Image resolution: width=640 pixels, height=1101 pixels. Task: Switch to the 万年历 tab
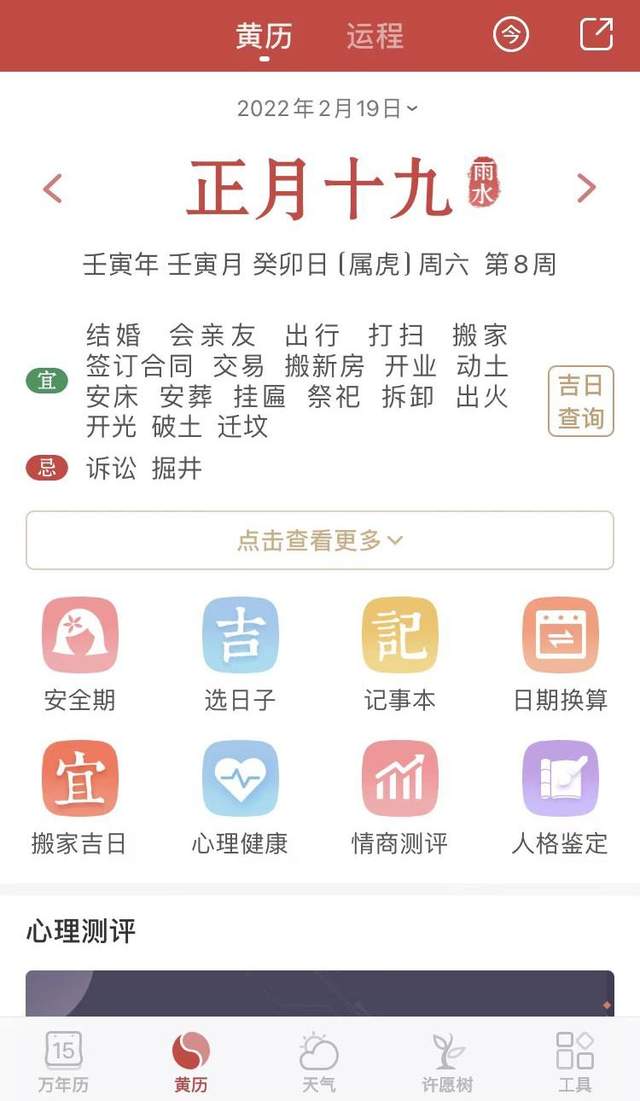coord(64,1061)
